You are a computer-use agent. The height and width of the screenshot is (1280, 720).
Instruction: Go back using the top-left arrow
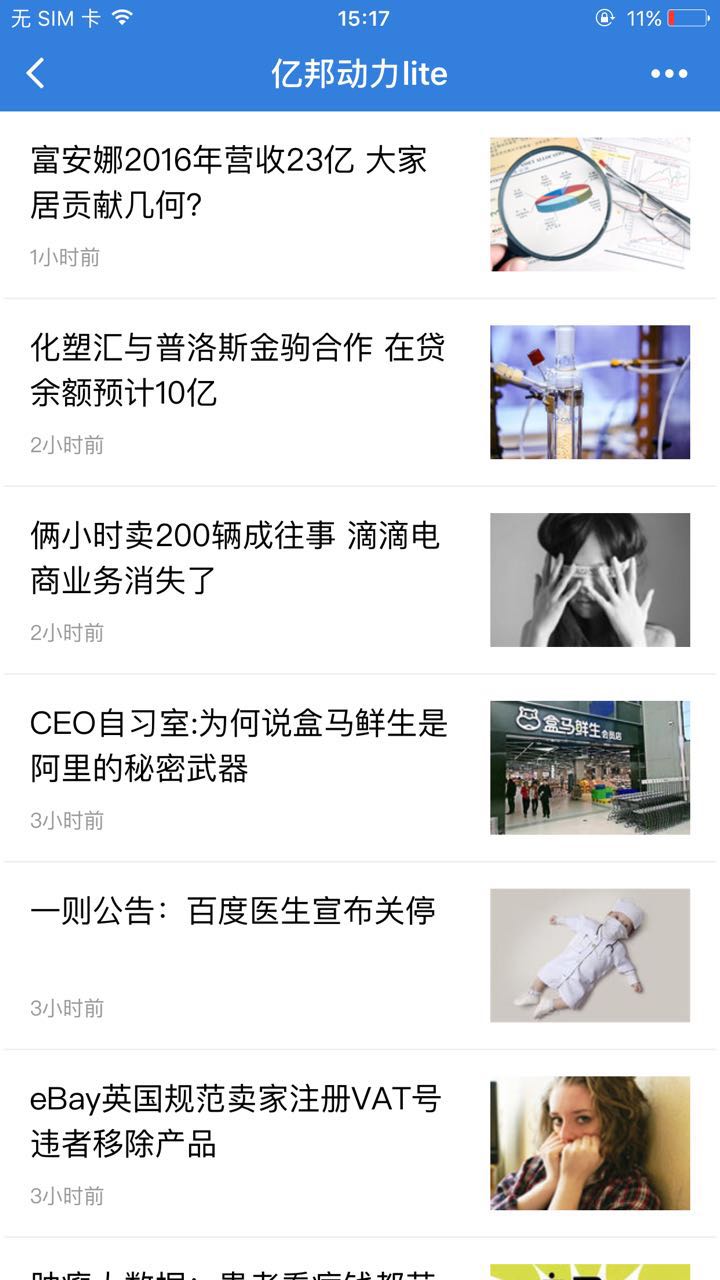pyautogui.click(x=36, y=73)
